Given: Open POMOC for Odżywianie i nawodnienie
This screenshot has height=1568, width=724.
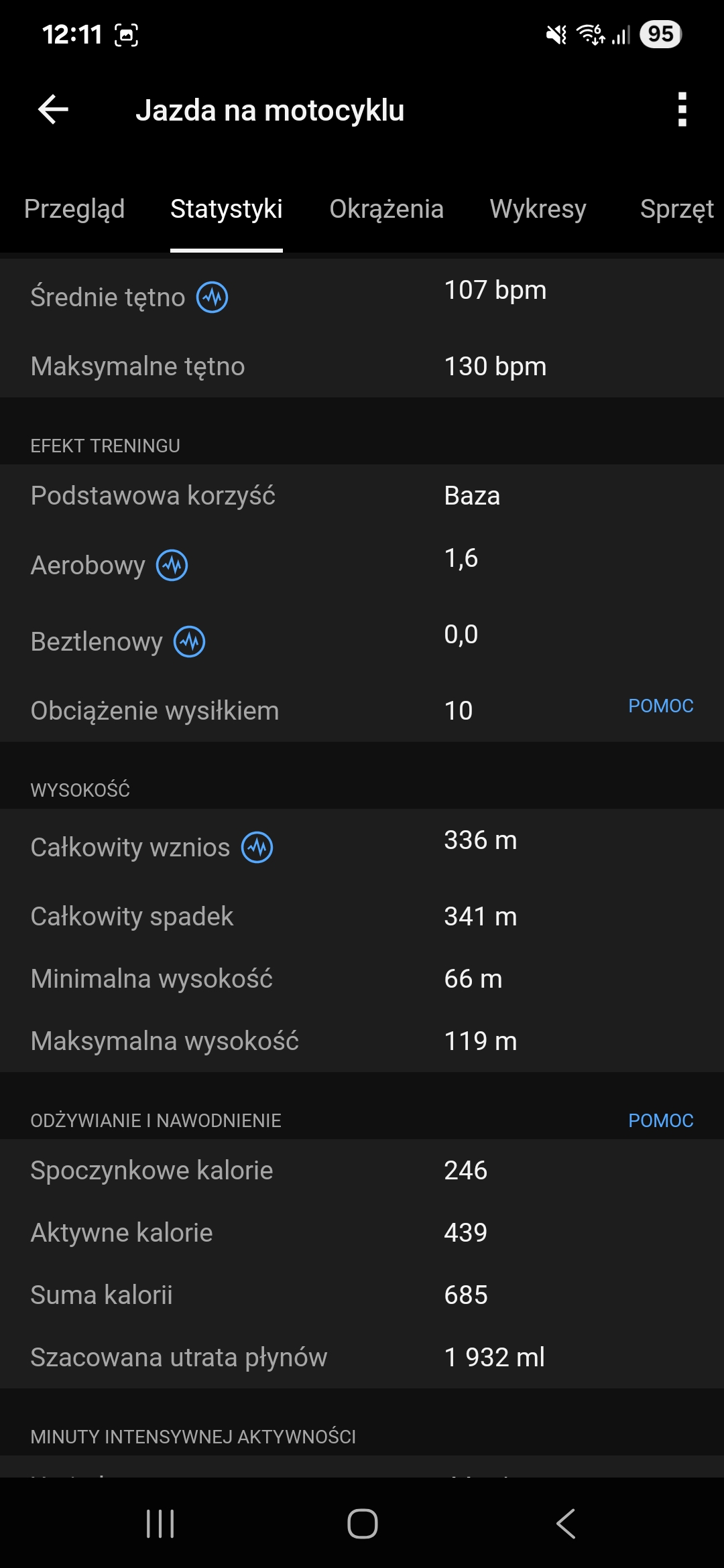Looking at the screenshot, I should tap(660, 1120).
